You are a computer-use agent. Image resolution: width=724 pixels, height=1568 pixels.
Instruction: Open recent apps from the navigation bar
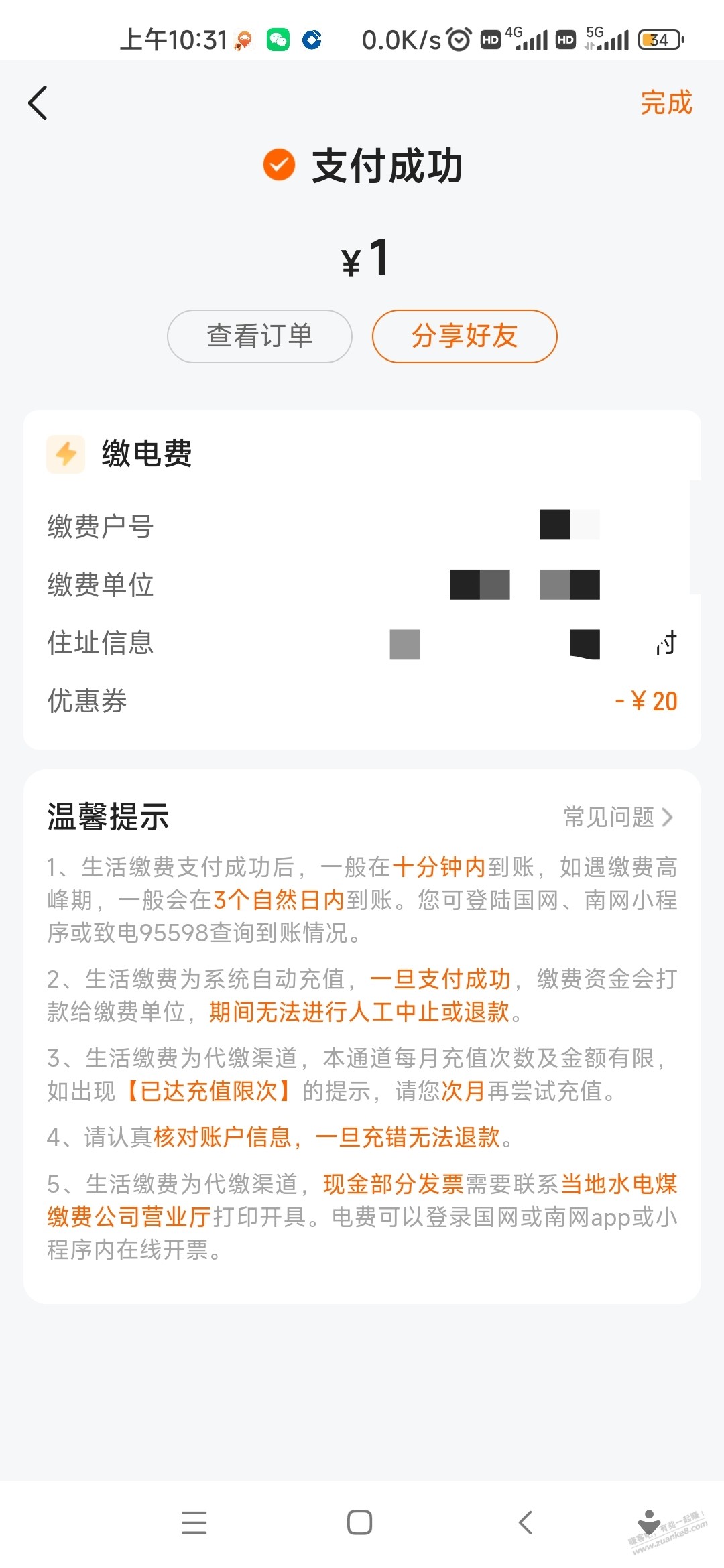tap(194, 1522)
